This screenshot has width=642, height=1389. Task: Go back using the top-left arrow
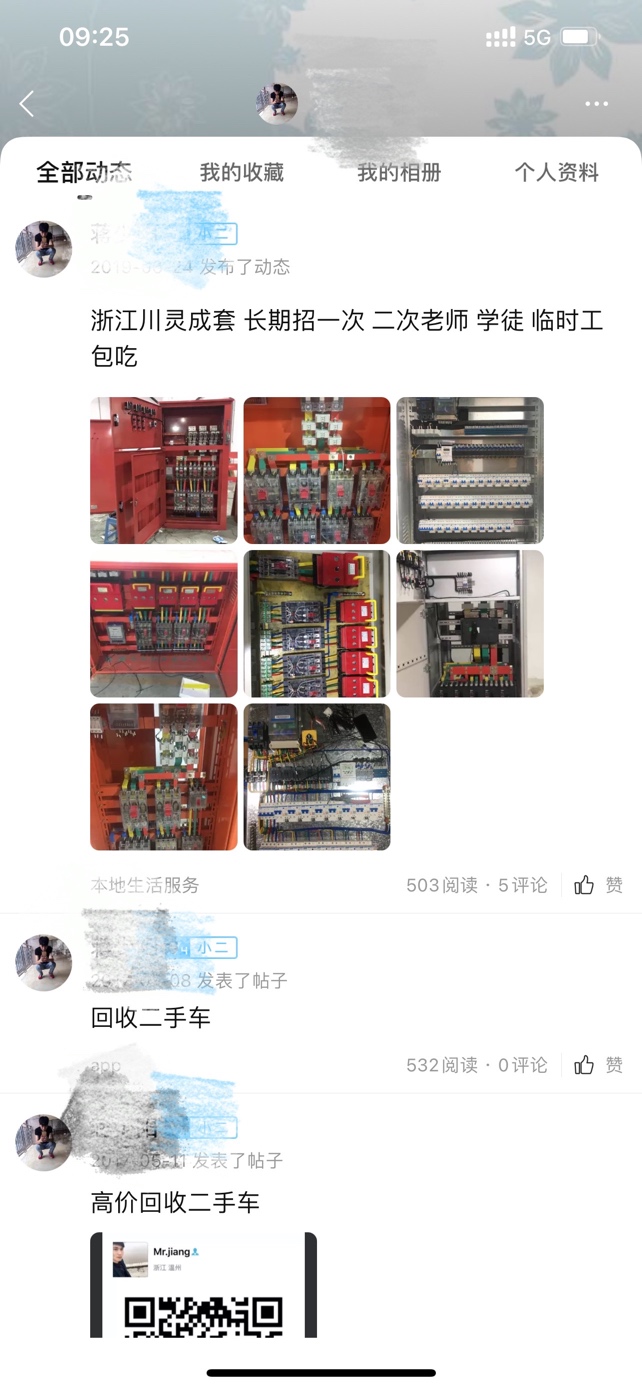click(x=27, y=103)
